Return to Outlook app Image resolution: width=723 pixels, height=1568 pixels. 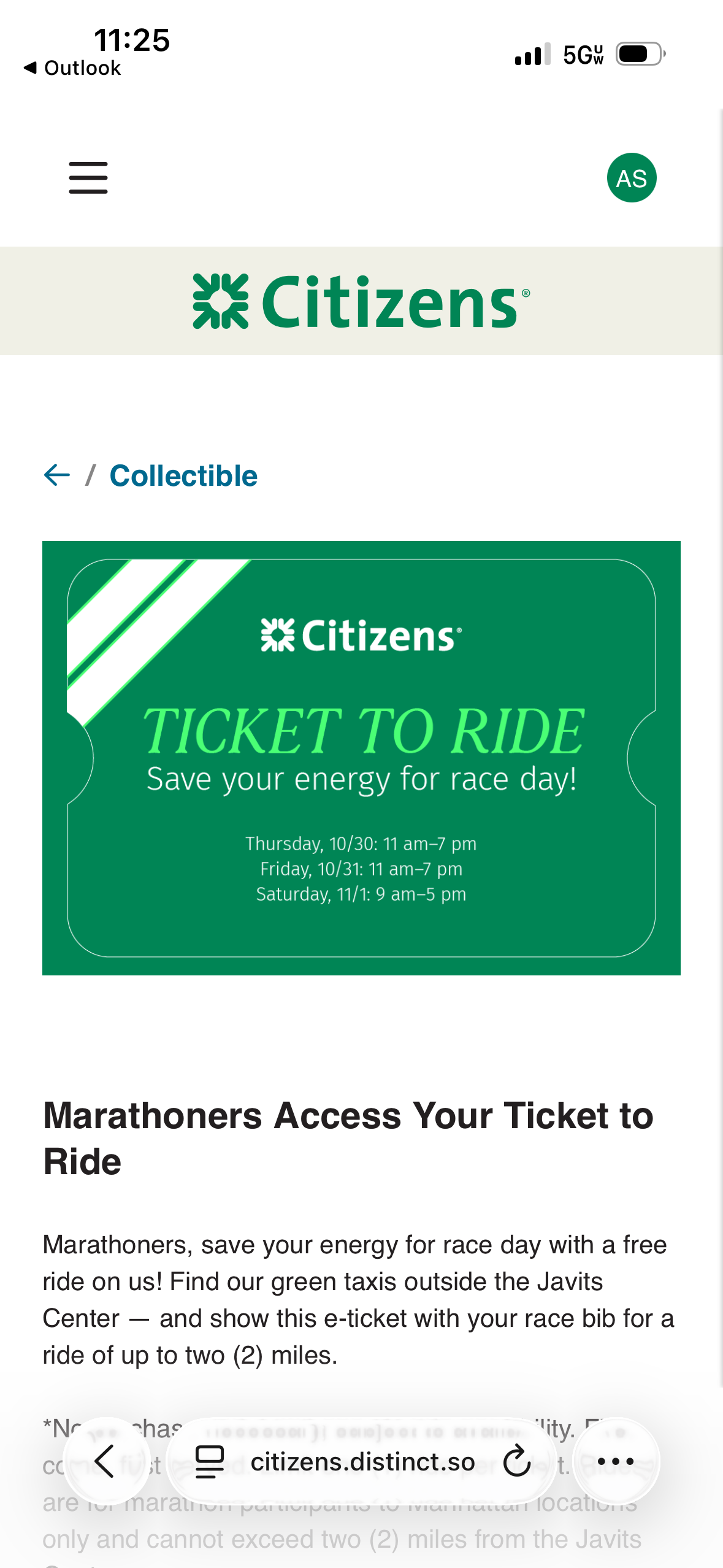coord(72,67)
